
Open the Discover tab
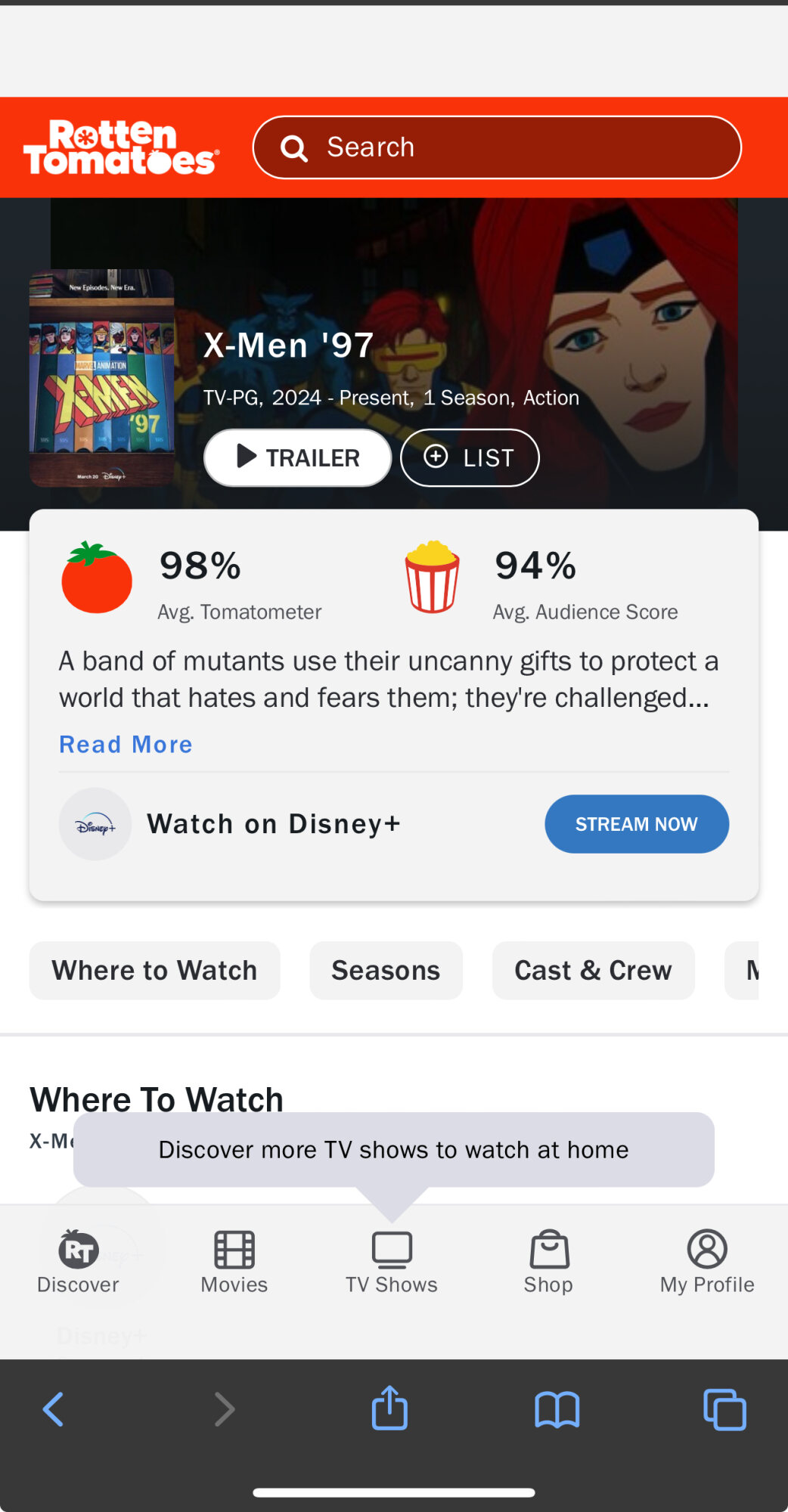[x=78, y=1262]
